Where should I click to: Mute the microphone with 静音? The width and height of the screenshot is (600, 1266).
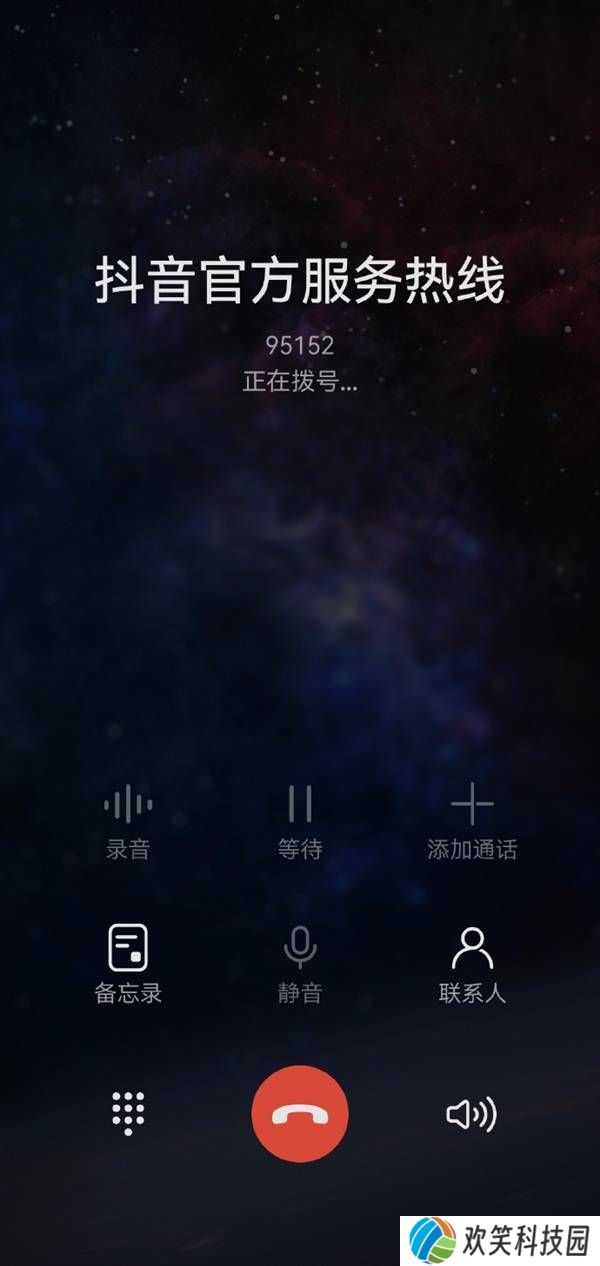300,964
